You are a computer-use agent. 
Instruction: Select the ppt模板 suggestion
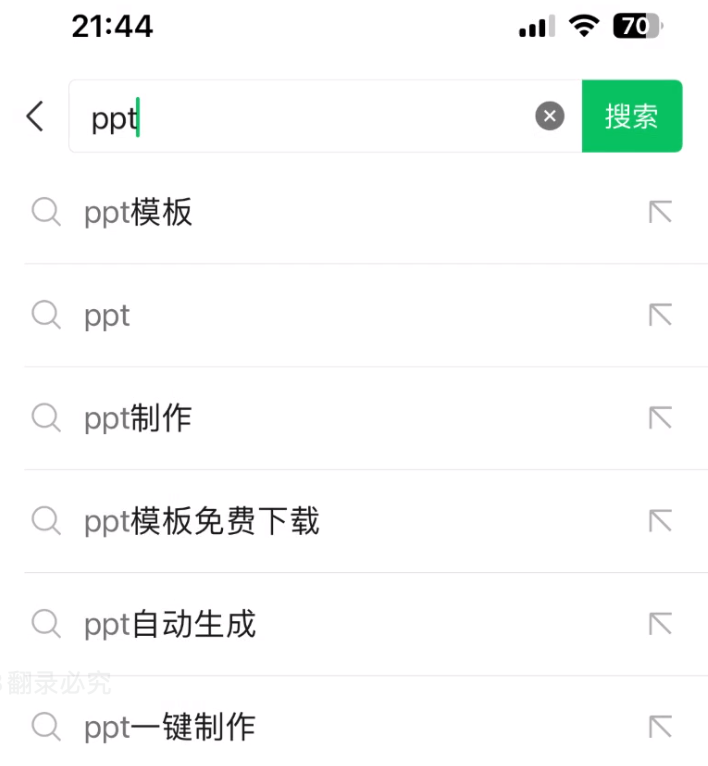138,212
